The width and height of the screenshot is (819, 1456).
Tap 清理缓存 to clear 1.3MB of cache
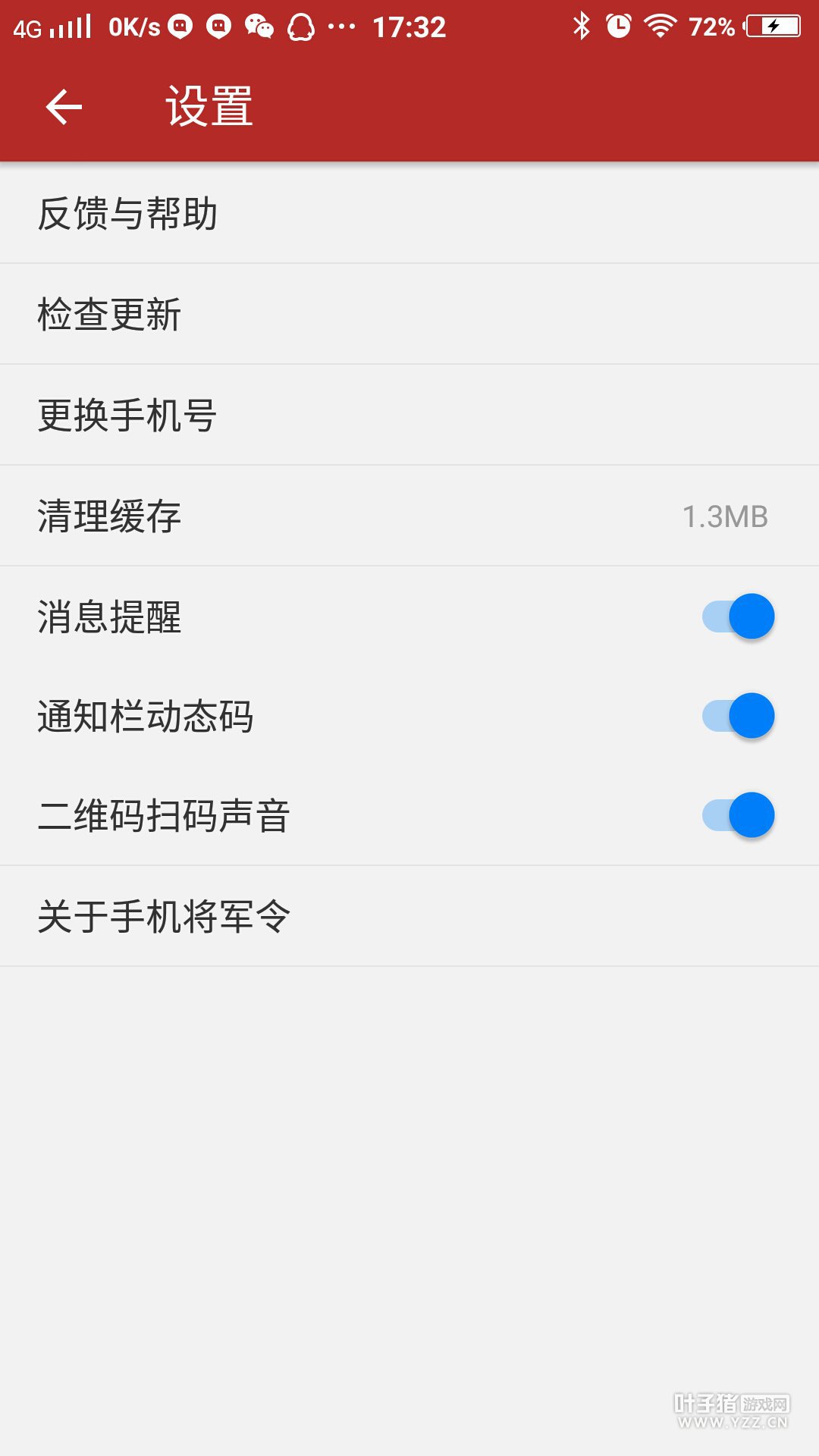click(x=409, y=516)
